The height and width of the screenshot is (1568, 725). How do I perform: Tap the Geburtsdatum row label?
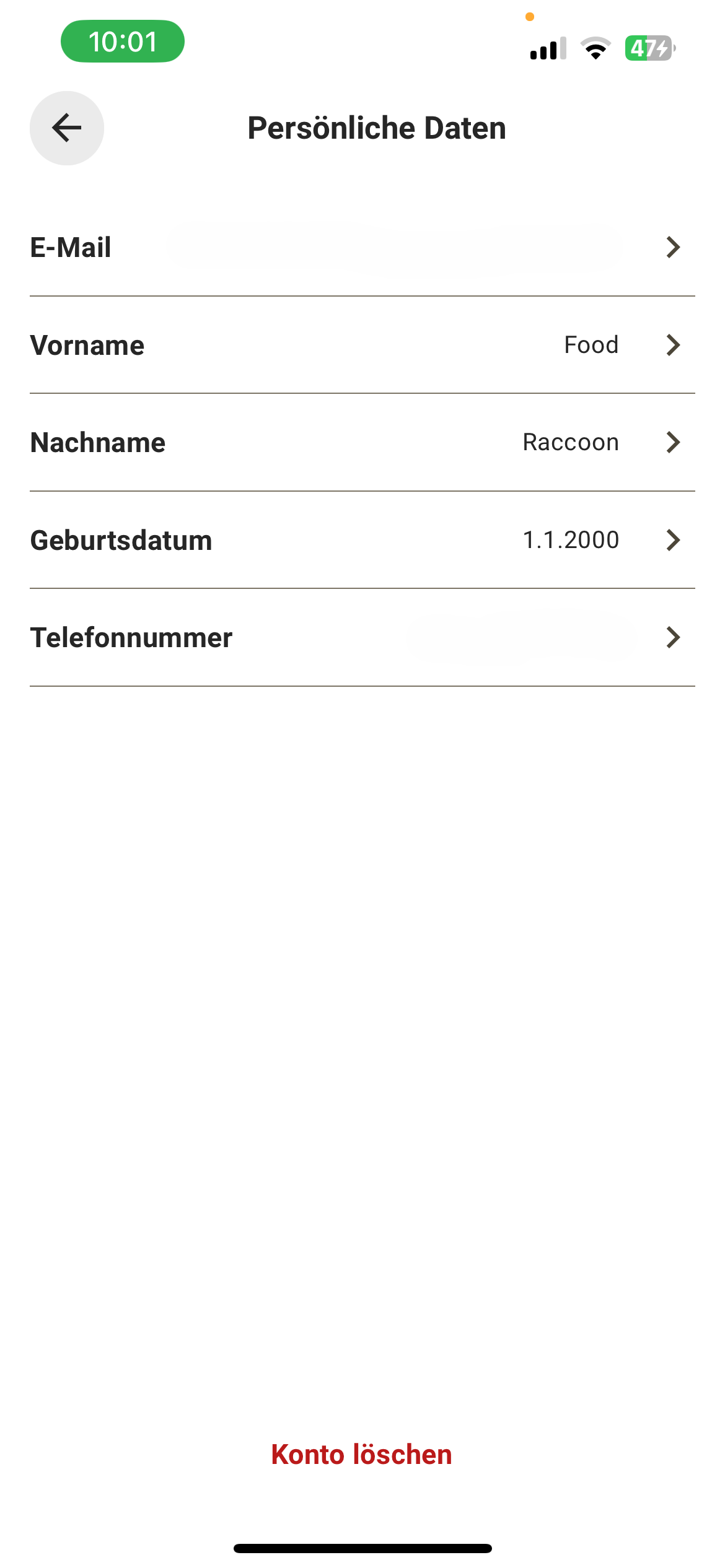click(122, 540)
